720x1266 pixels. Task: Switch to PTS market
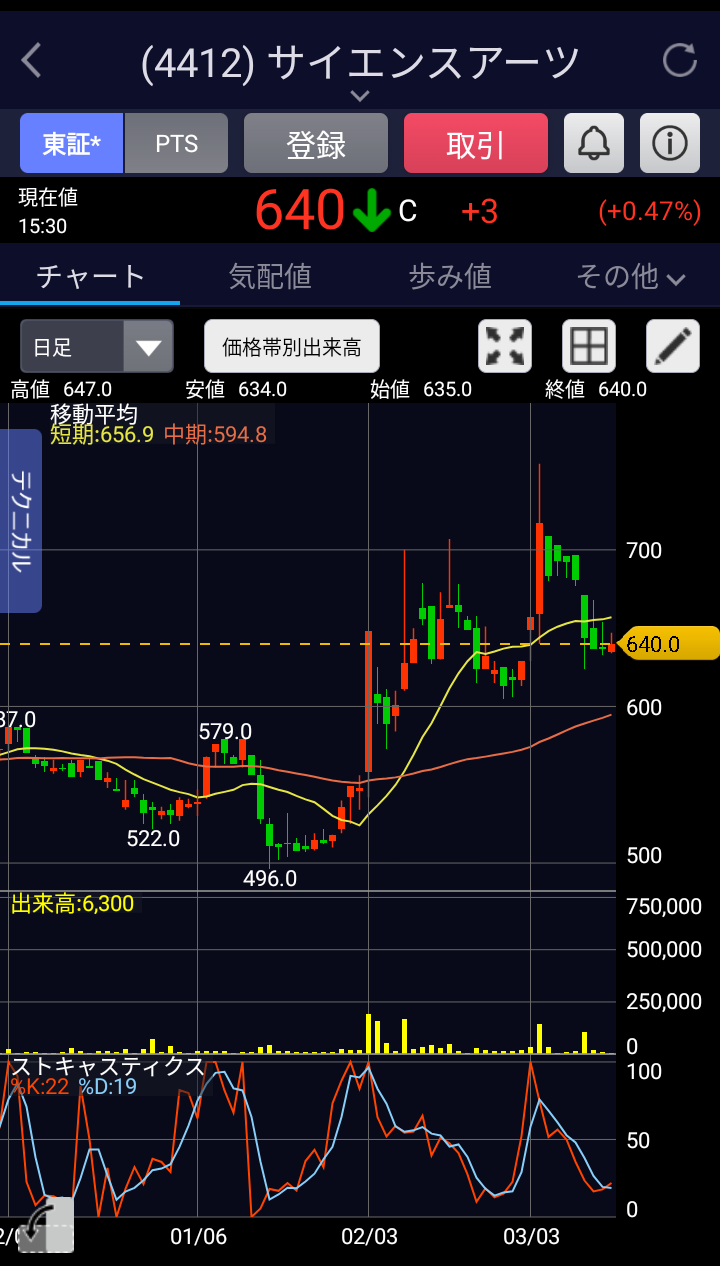pyautogui.click(x=177, y=144)
